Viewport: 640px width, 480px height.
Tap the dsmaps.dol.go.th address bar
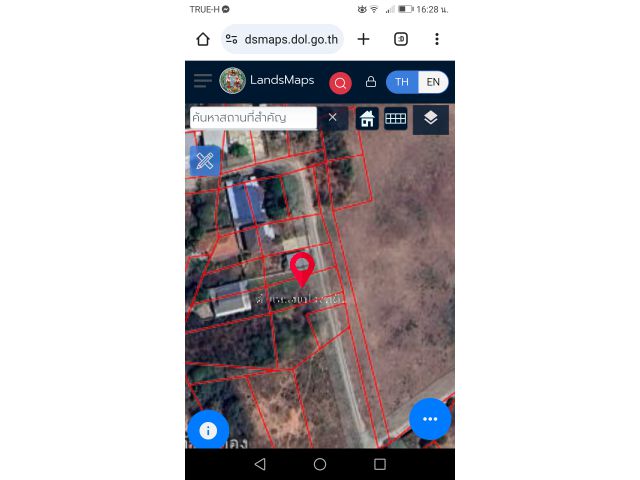coord(282,39)
